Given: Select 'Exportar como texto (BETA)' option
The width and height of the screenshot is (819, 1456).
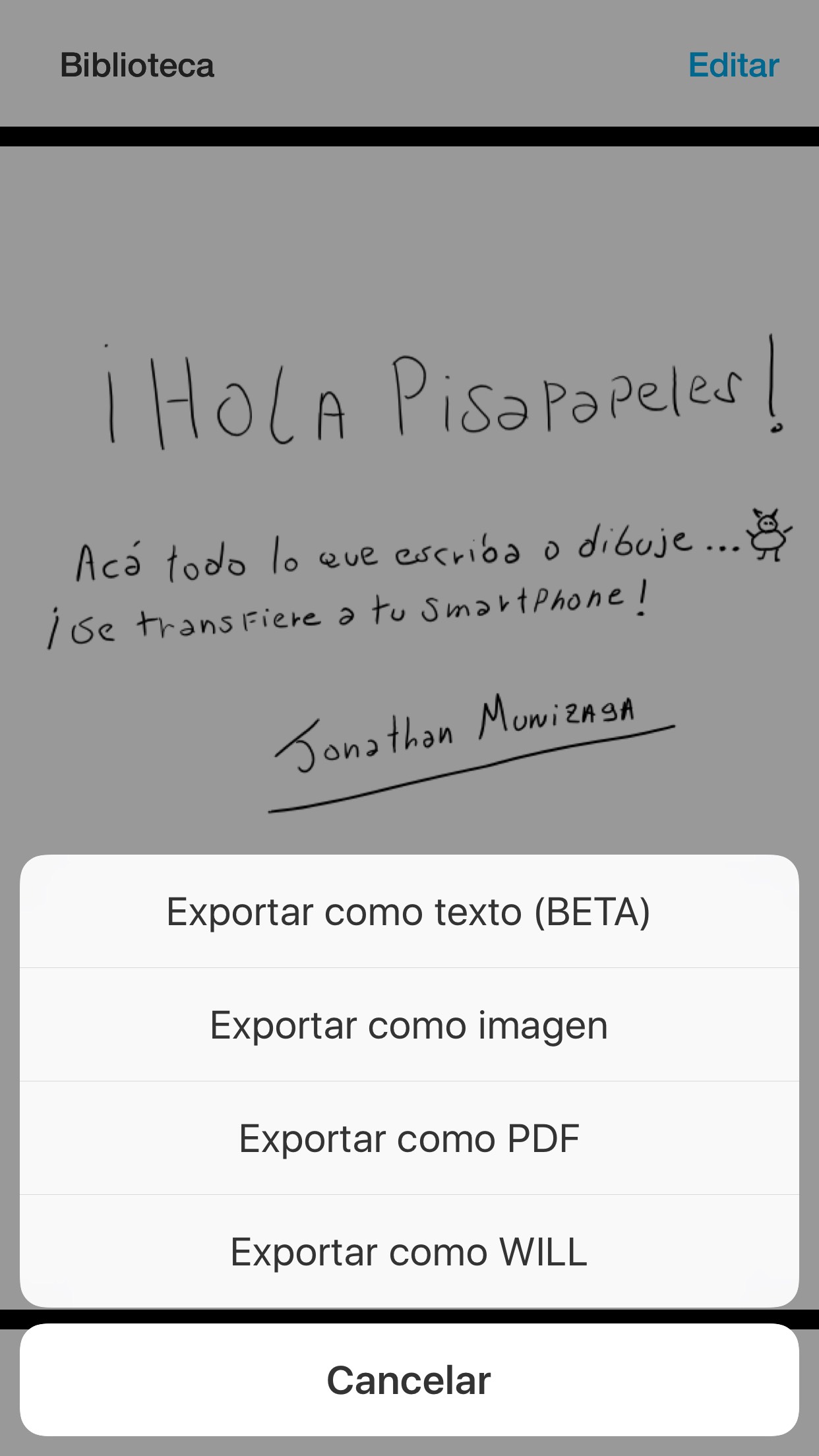Looking at the screenshot, I should tap(409, 911).
